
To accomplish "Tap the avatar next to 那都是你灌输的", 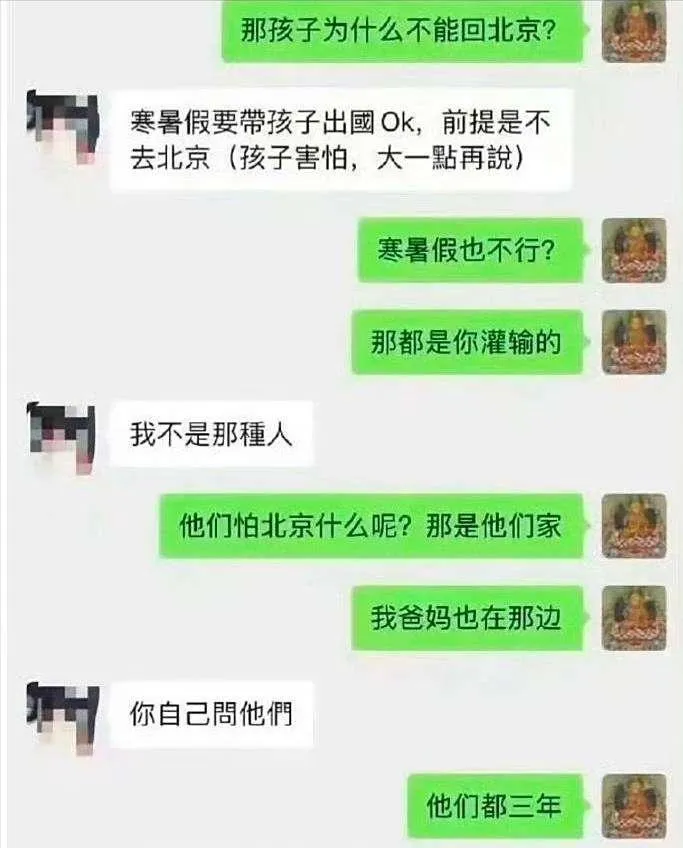I will pyautogui.click(x=633, y=343).
